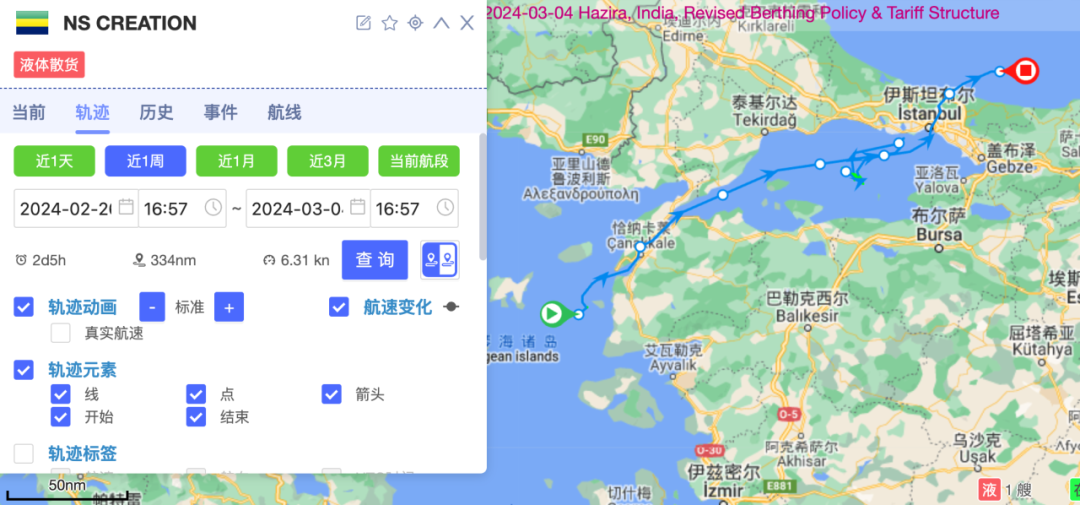Collapse the vessel info panel
The height and width of the screenshot is (505, 1080).
click(x=441, y=23)
